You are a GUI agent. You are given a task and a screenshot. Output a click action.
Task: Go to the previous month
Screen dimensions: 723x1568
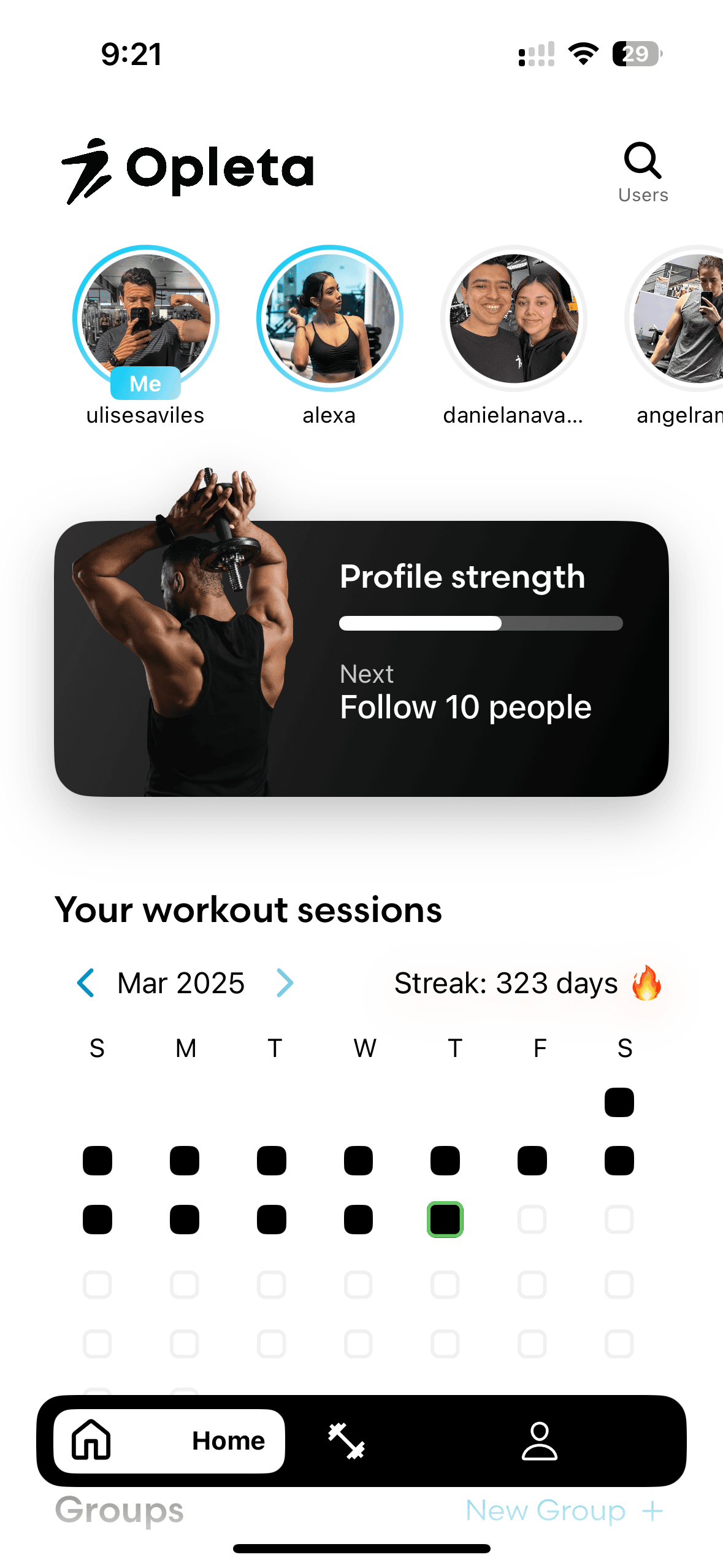86,983
